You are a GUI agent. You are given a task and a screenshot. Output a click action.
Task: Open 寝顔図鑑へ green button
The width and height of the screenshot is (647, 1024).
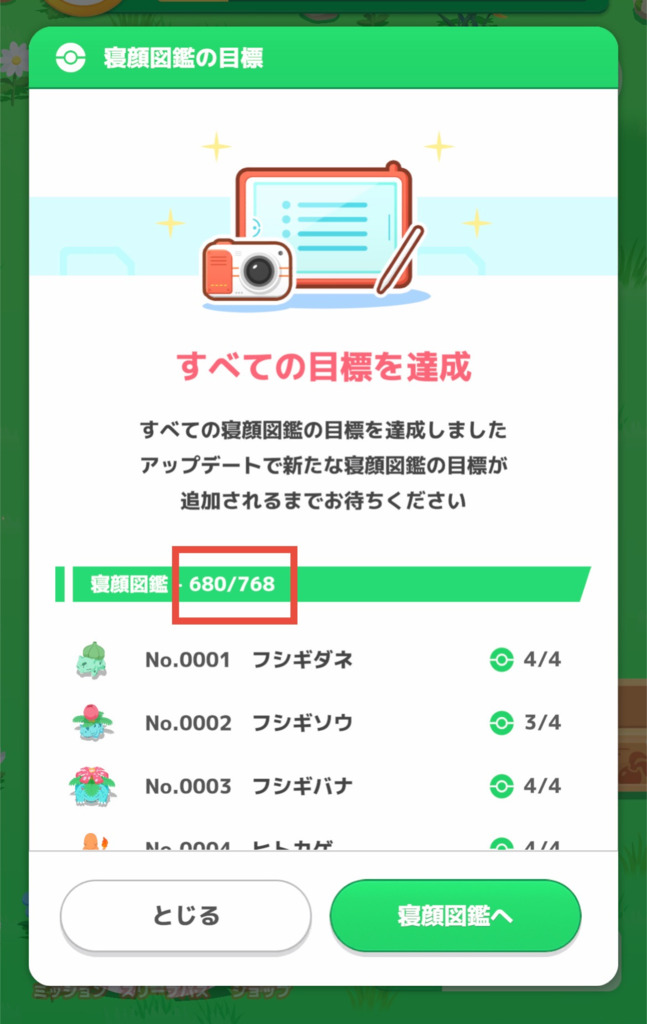[455, 915]
